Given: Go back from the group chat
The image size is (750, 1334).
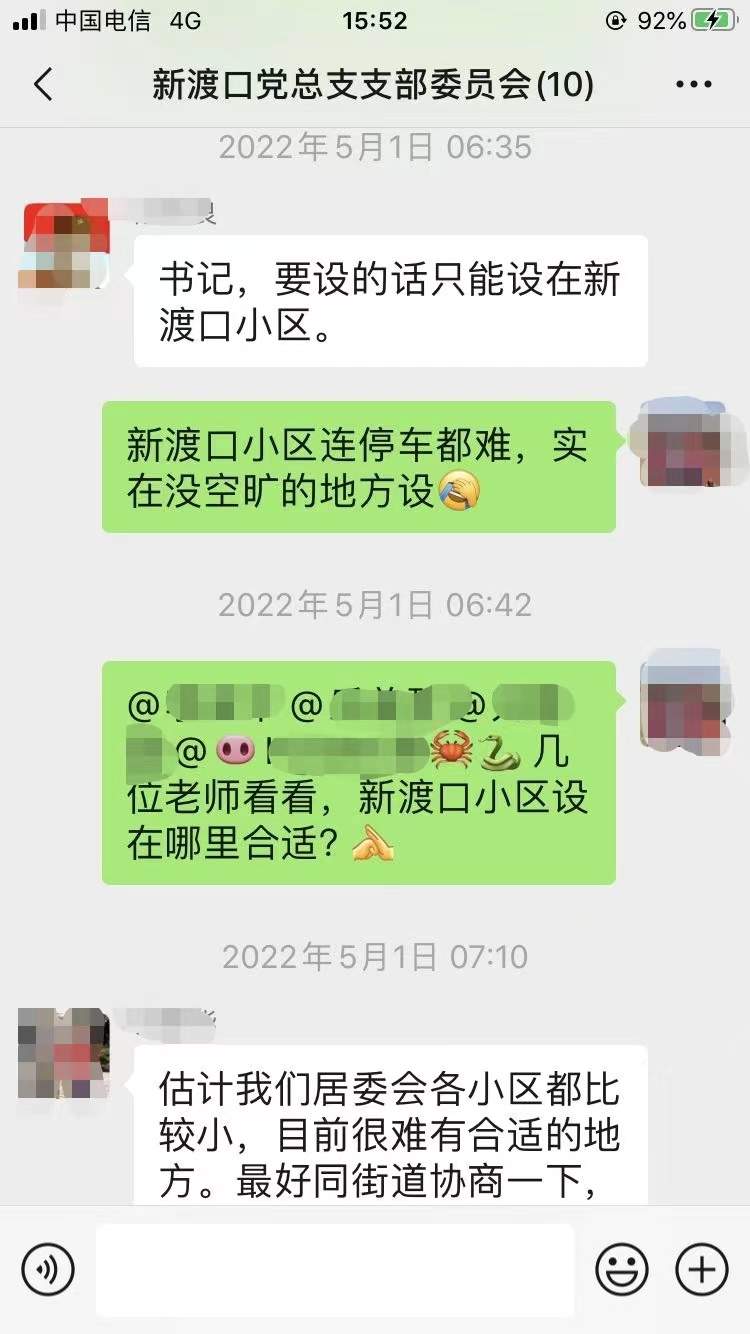Looking at the screenshot, I should tap(43, 85).
